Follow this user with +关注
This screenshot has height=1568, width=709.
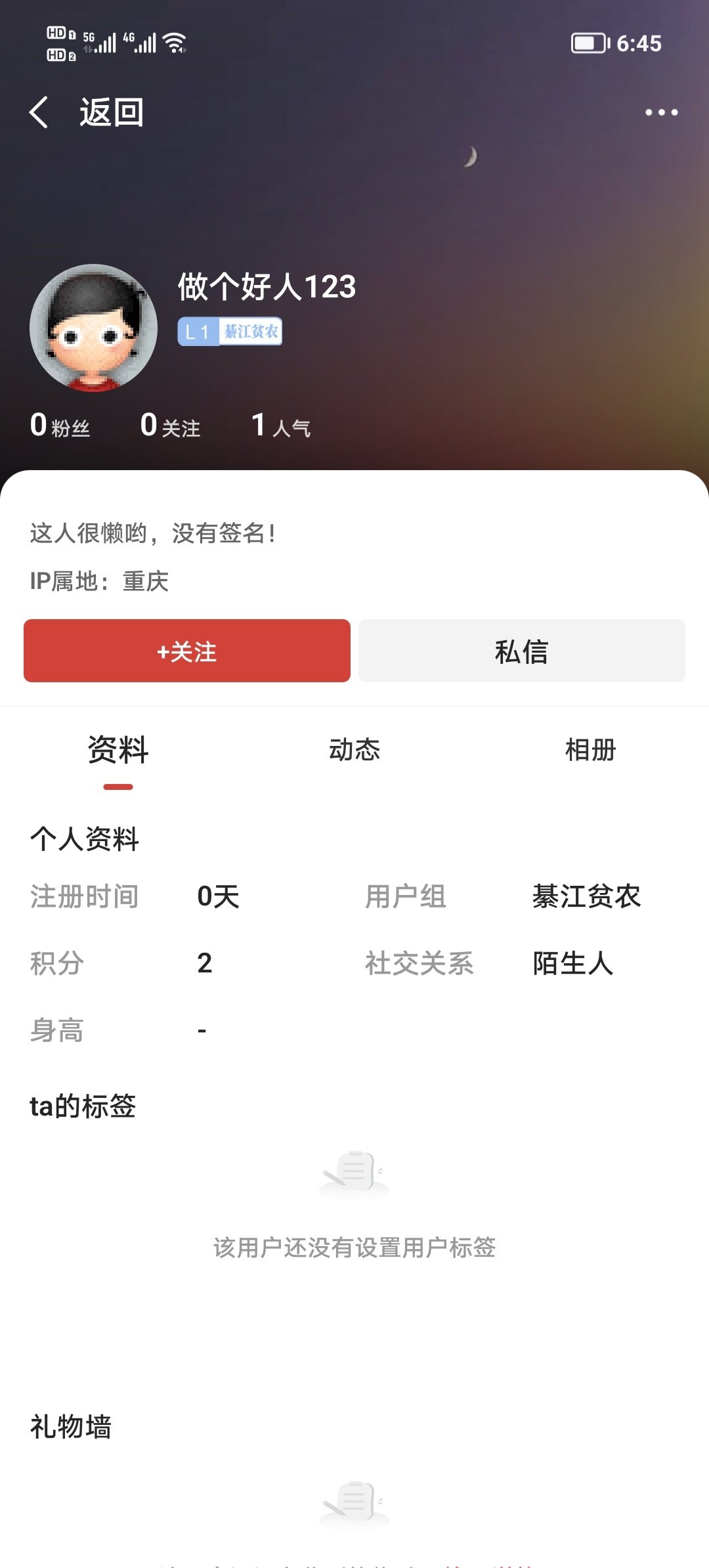[x=187, y=651]
